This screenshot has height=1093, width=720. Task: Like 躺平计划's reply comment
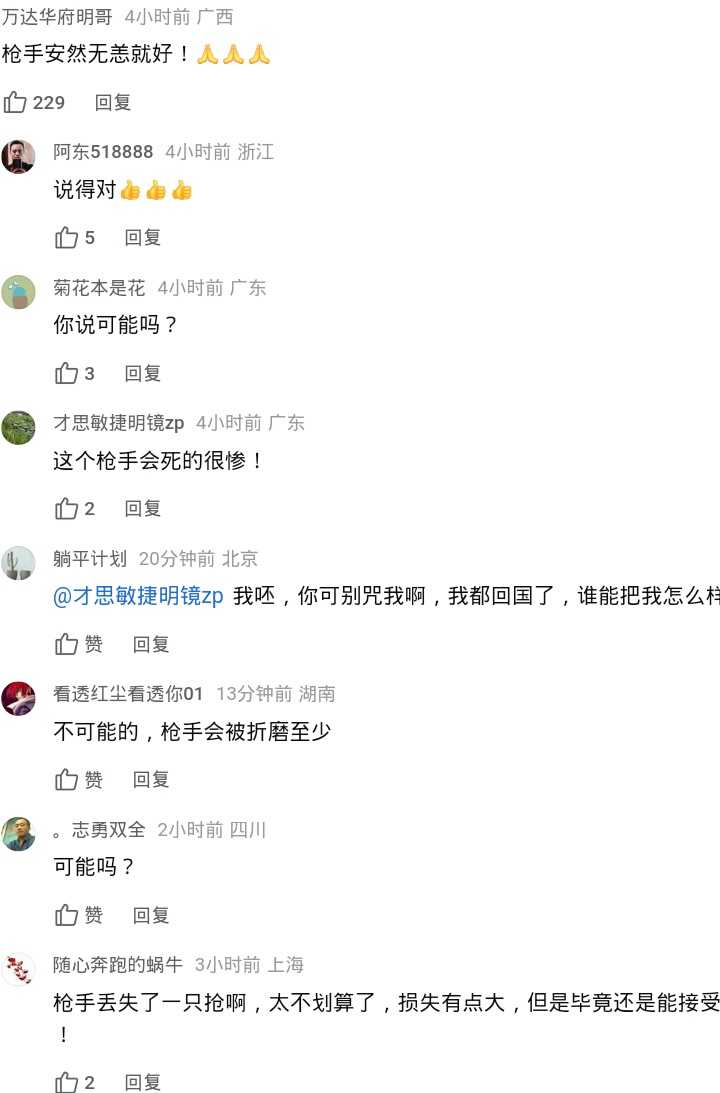[x=68, y=644]
